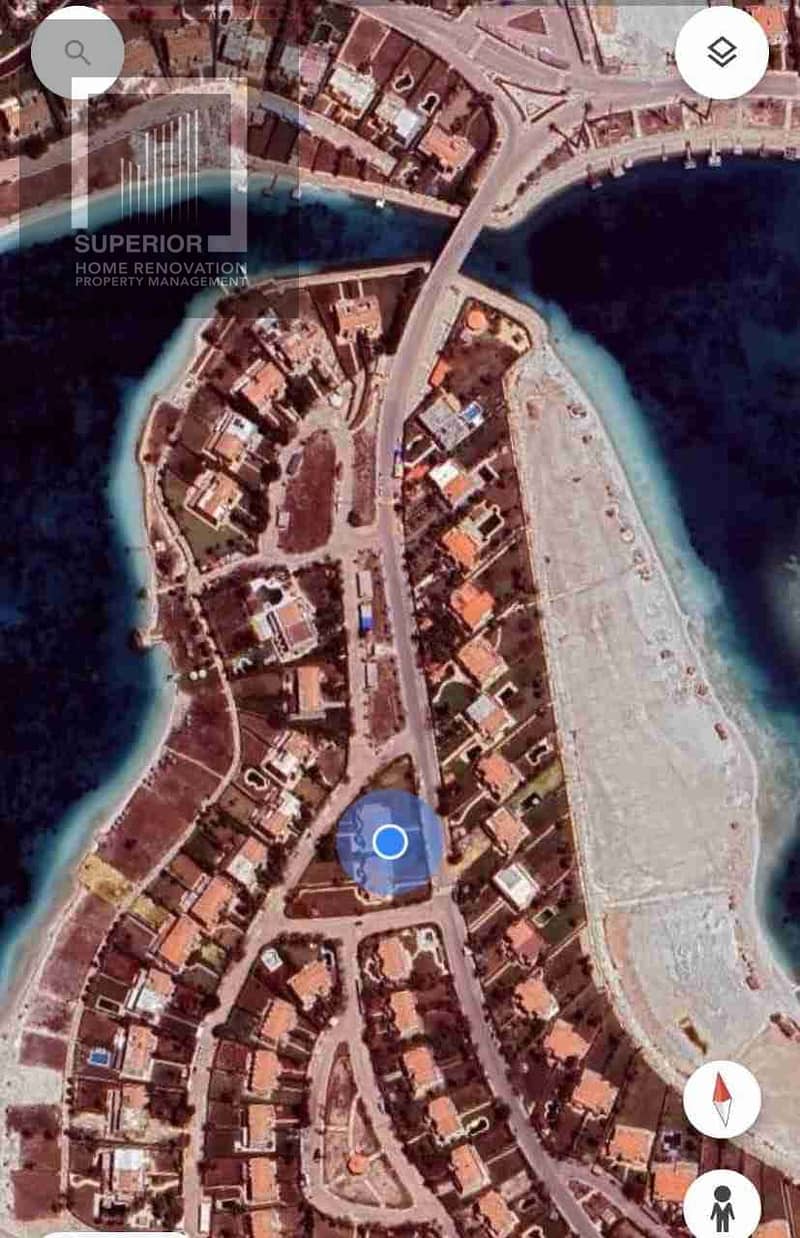The height and width of the screenshot is (1238, 800).
Task: Open the search magnifier icon
Action: pyautogui.click(x=77, y=52)
